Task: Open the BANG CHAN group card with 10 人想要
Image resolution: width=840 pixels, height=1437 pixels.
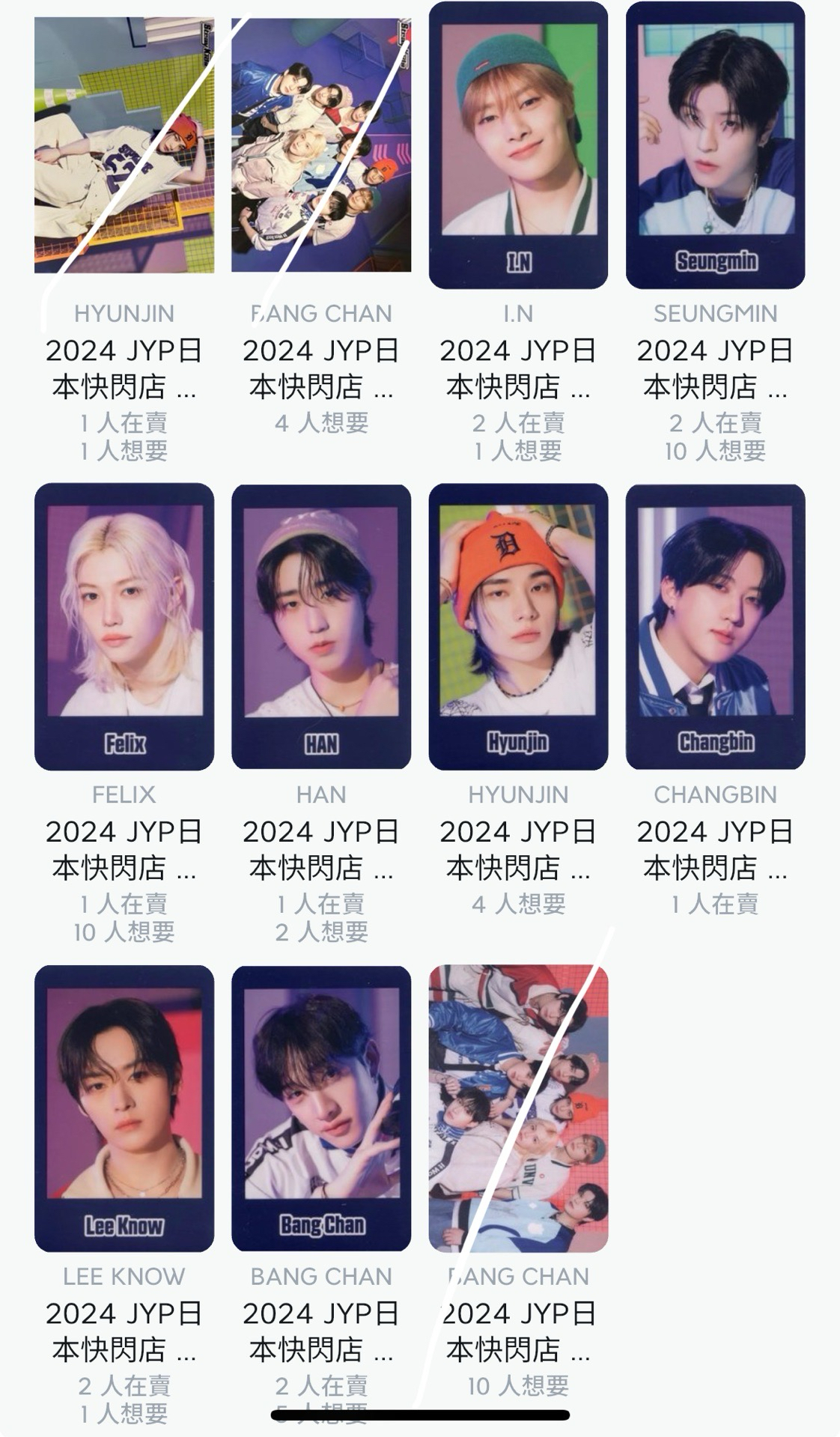Action: click(x=518, y=1108)
